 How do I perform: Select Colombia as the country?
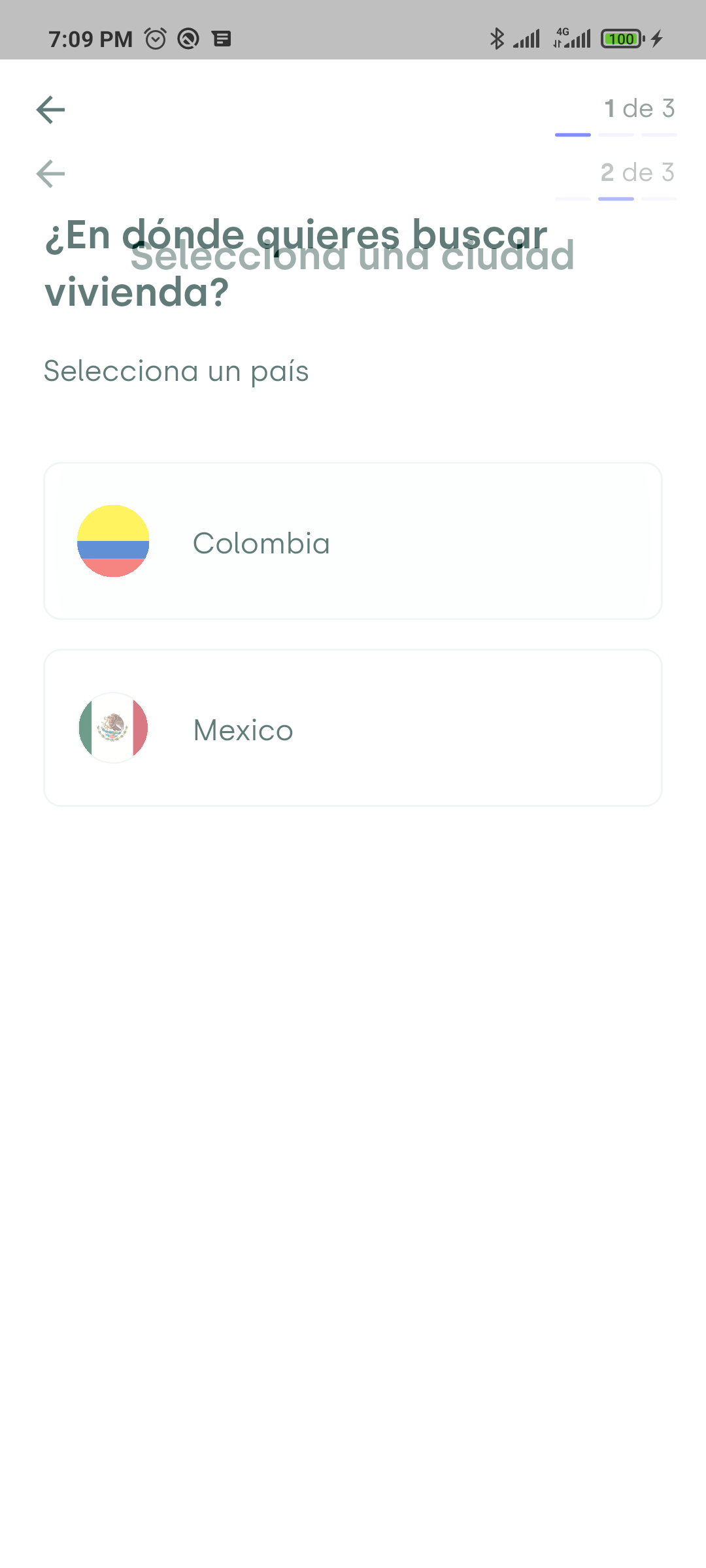[x=353, y=541]
